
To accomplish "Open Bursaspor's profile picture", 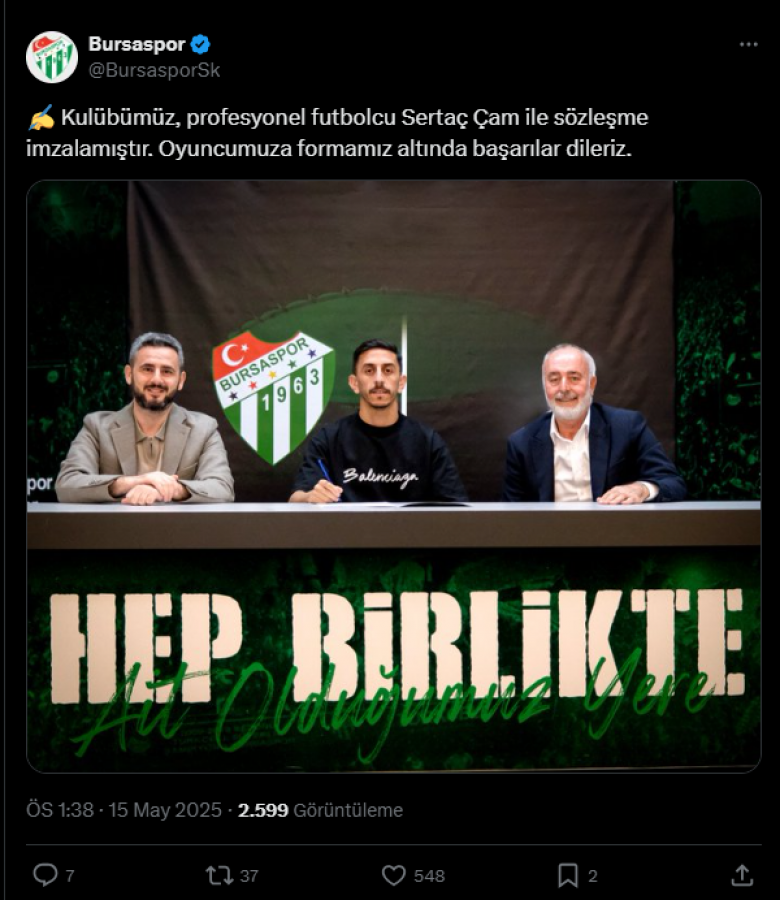I will coord(51,57).
